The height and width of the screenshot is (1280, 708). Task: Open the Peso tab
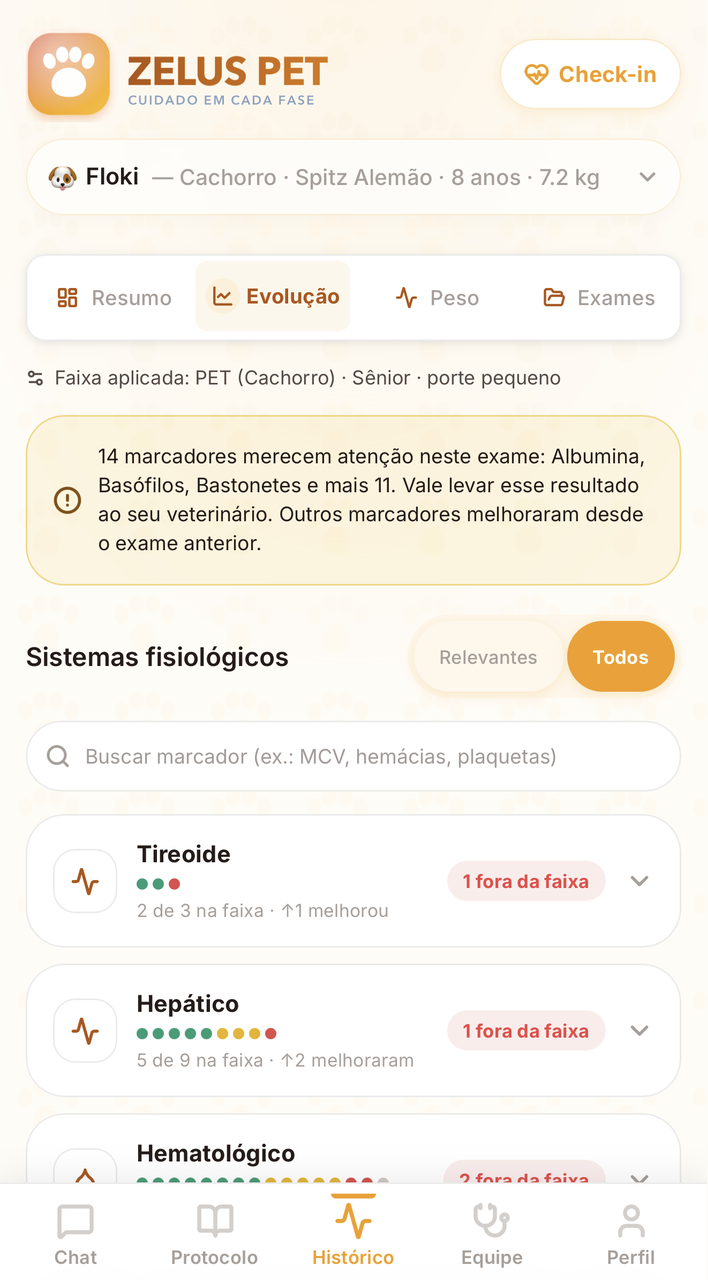(436, 297)
